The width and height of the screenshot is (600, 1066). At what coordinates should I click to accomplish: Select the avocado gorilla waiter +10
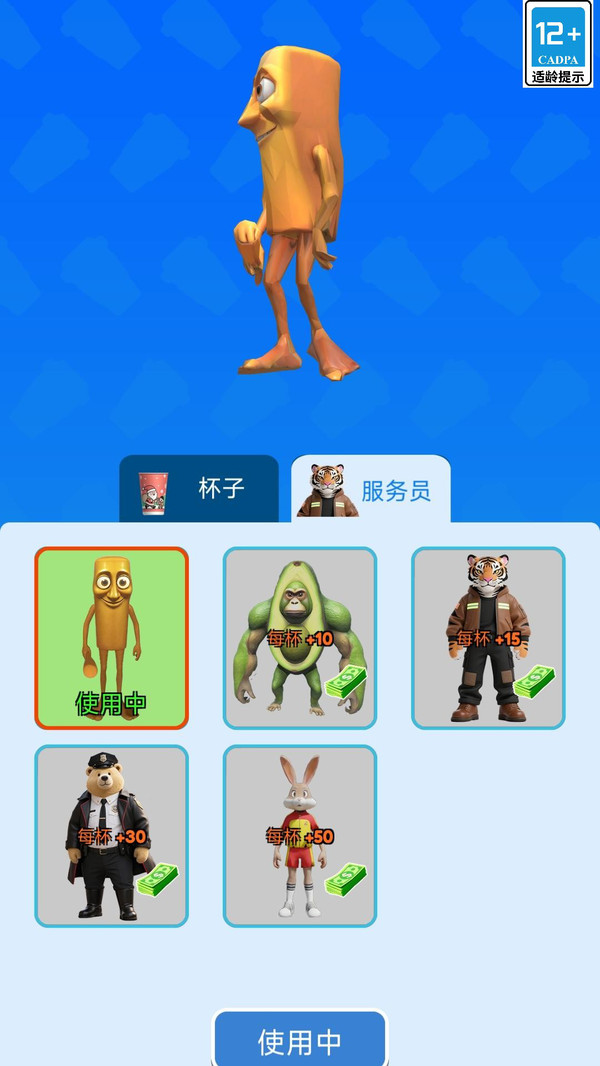pyautogui.click(x=300, y=638)
